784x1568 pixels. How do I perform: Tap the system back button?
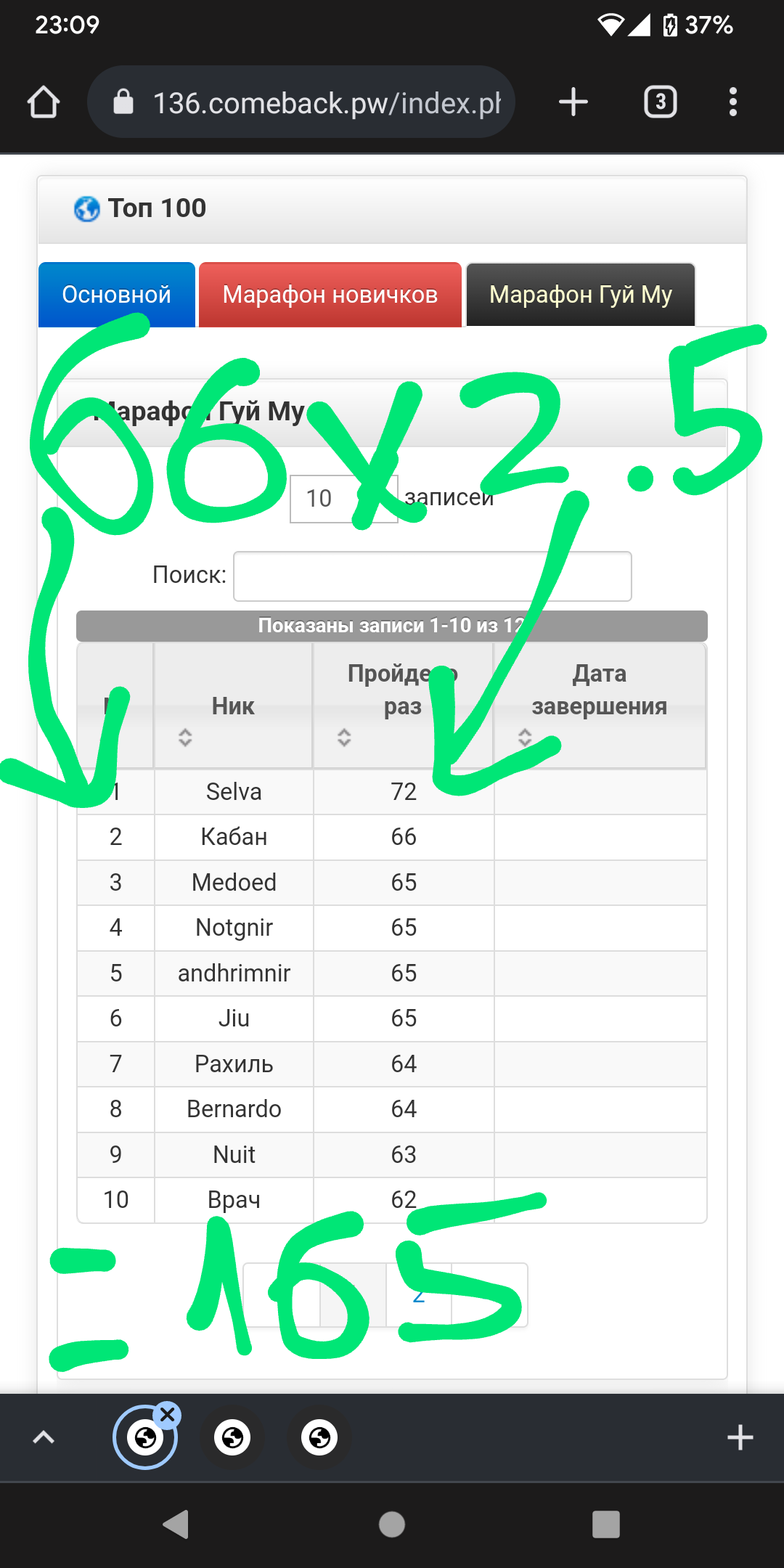click(176, 1524)
